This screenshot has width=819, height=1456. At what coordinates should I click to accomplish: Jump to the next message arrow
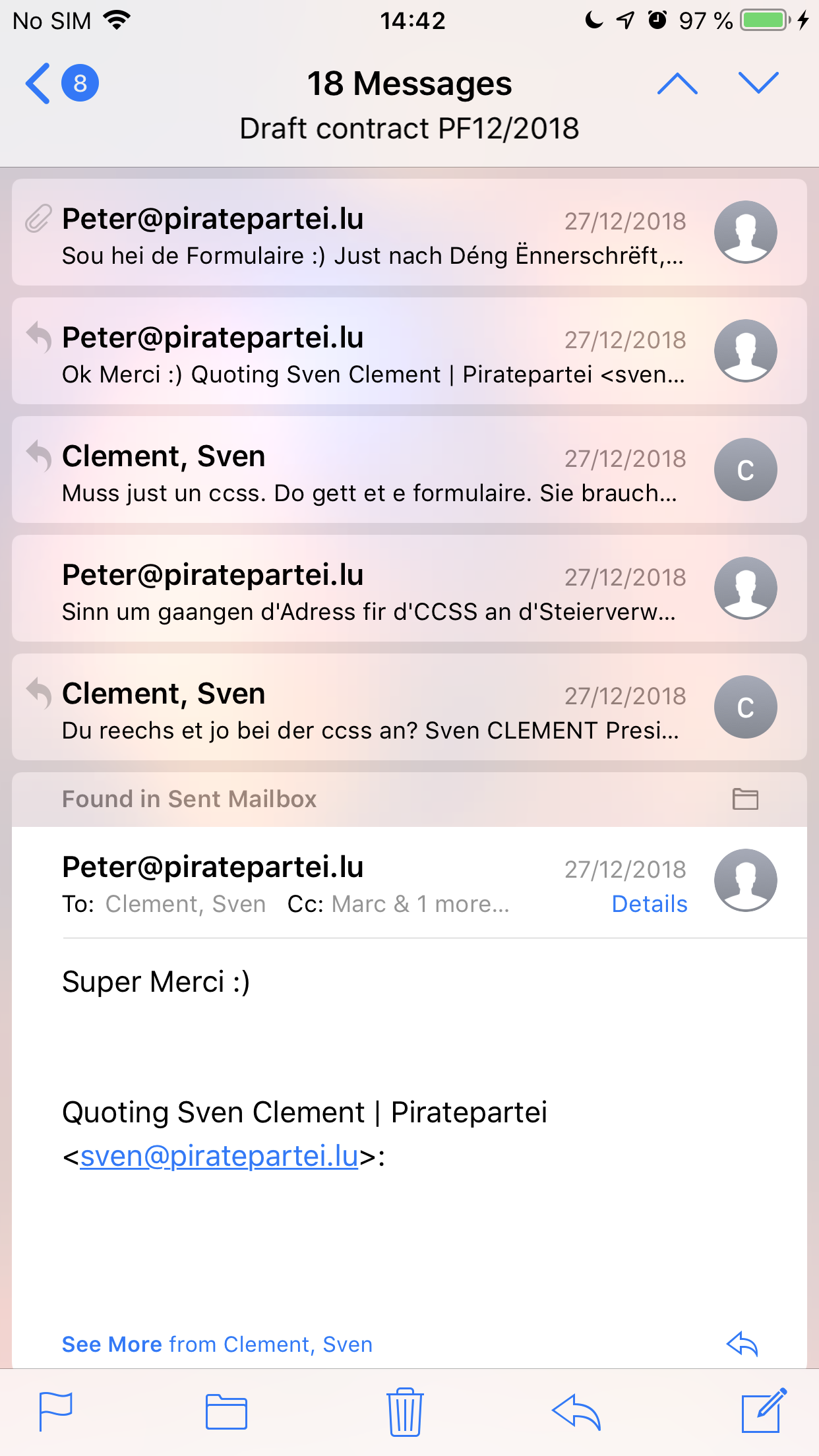(x=758, y=84)
